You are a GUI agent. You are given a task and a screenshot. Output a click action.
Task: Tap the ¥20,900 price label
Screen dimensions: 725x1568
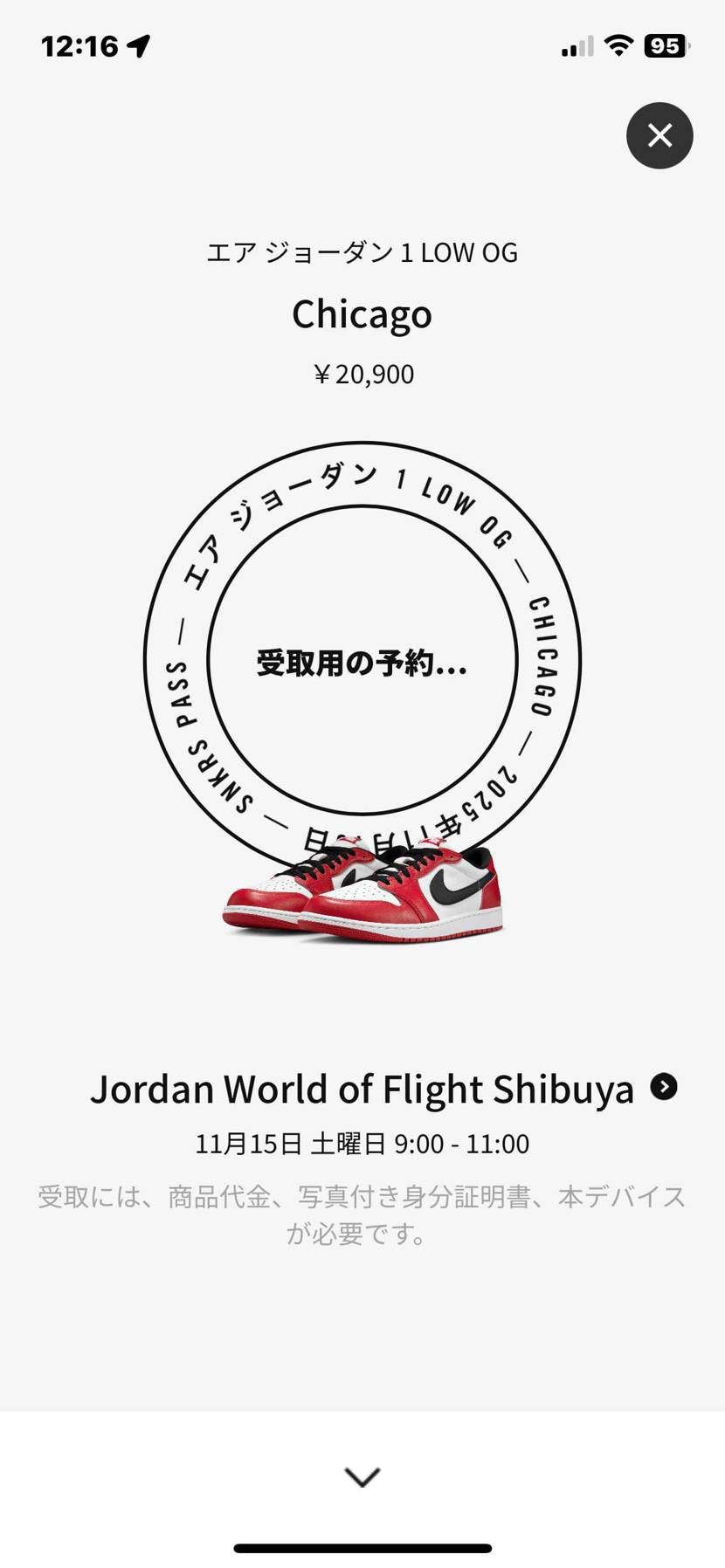coord(362,373)
